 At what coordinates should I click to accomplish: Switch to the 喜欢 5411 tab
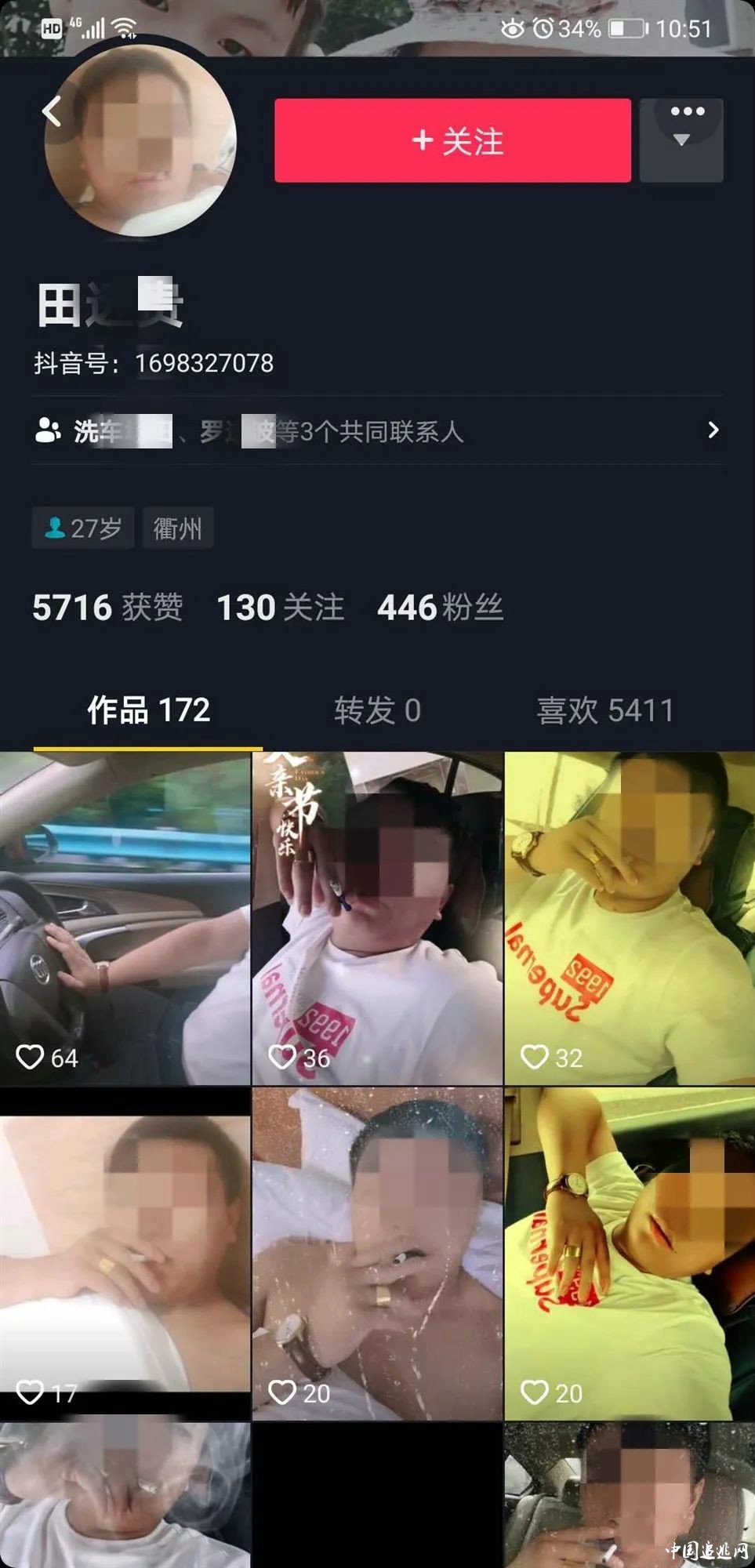(x=605, y=710)
